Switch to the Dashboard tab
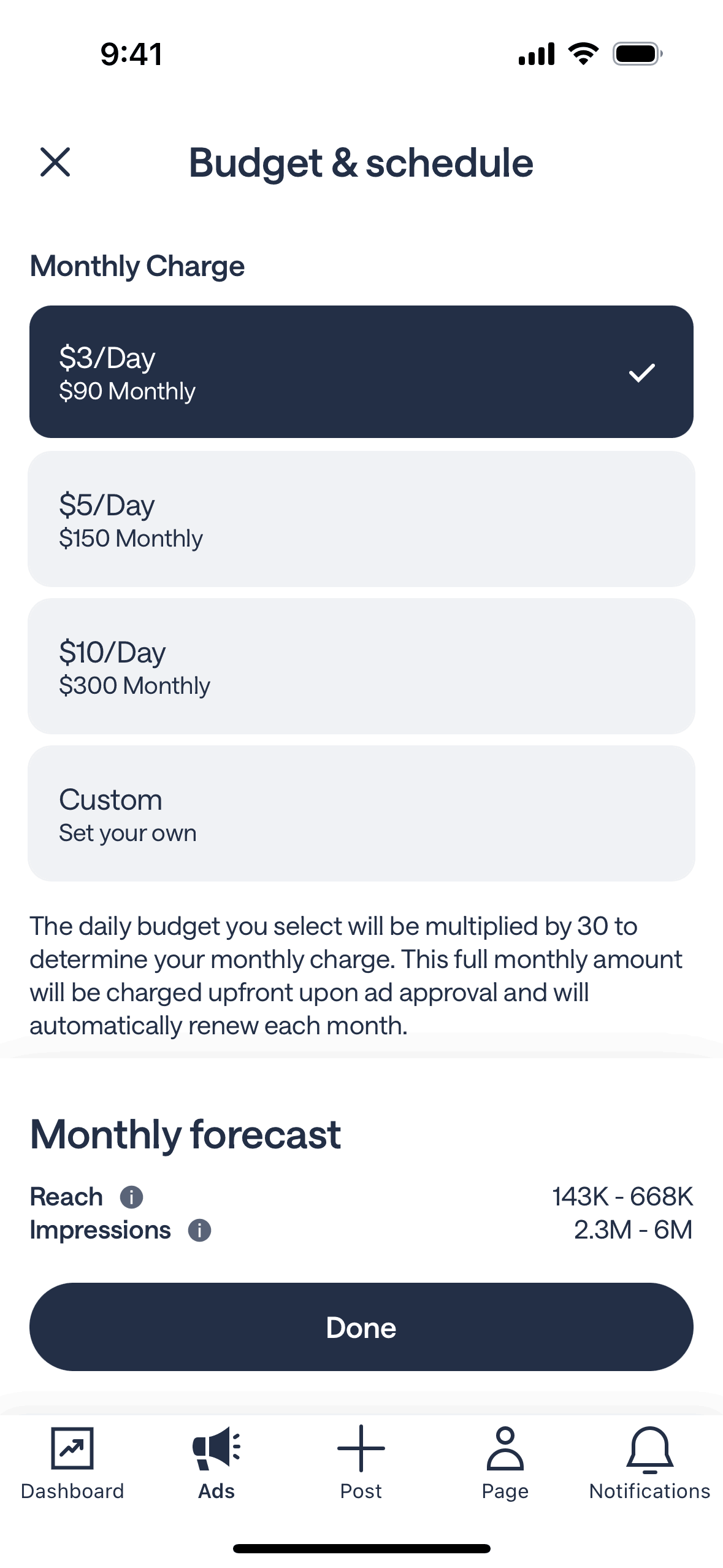723x1568 pixels. click(x=72, y=1462)
